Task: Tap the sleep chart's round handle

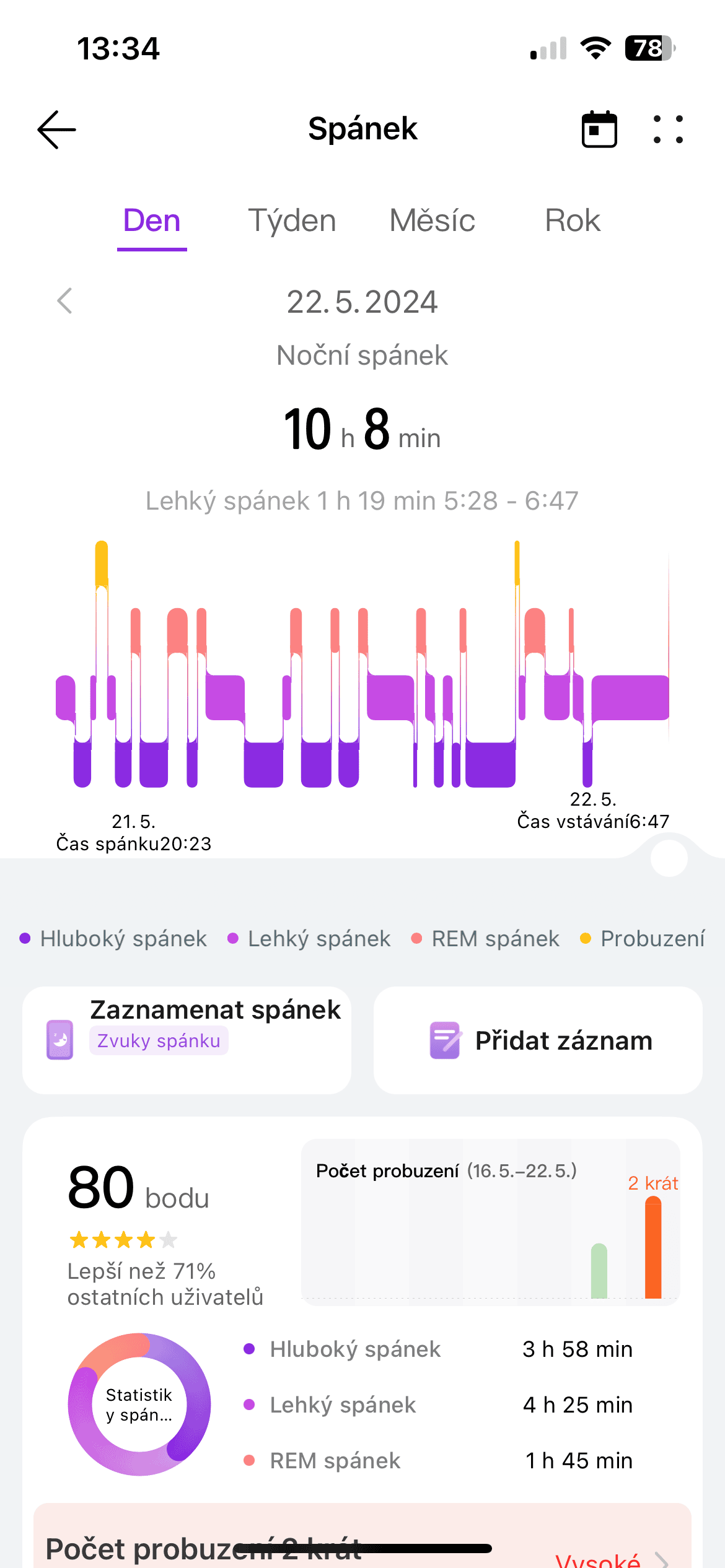Action: [669, 858]
